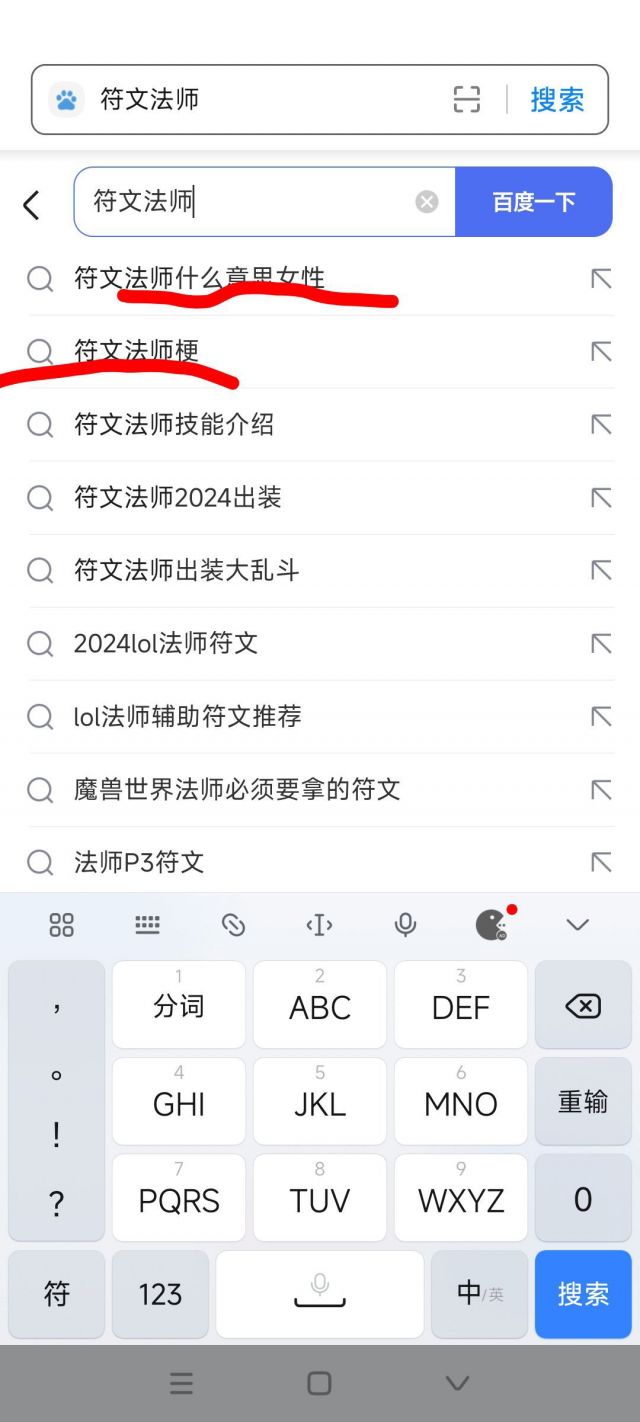Open the scan icon in the top bar
The image size is (640, 1422).
click(x=467, y=99)
